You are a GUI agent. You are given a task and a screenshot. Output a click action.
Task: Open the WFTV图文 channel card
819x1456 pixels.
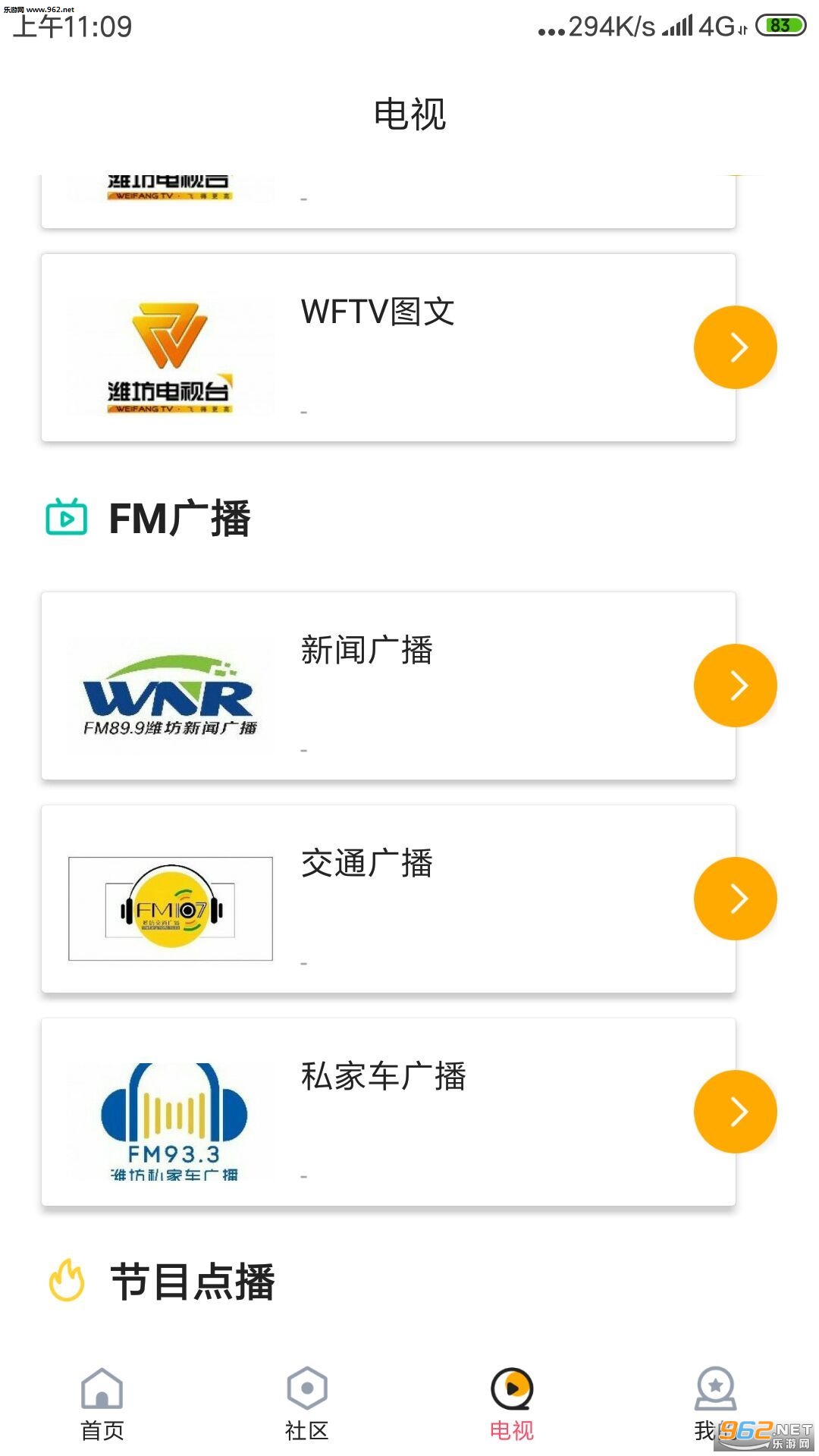[x=379, y=347]
